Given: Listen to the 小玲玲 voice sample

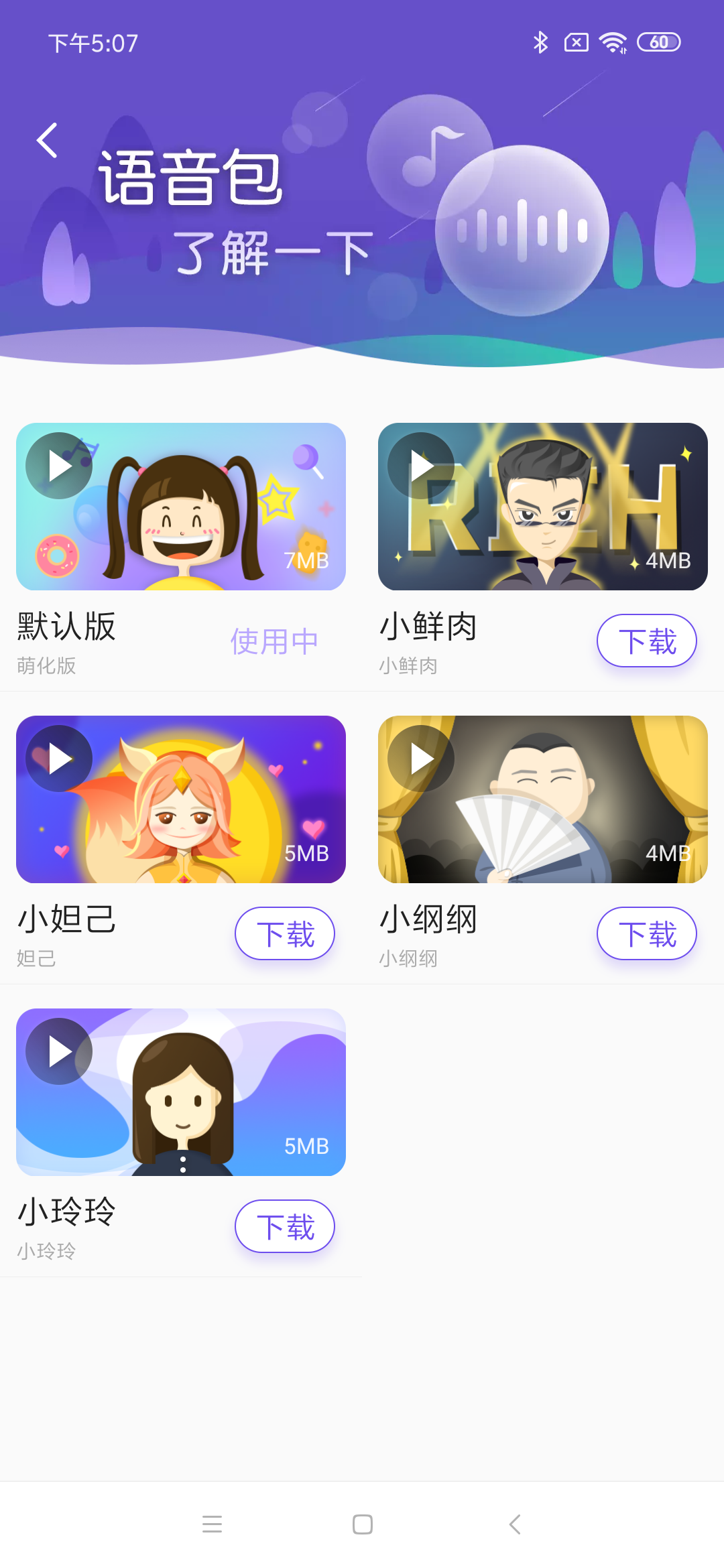Looking at the screenshot, I should [x=59, y=1051].
